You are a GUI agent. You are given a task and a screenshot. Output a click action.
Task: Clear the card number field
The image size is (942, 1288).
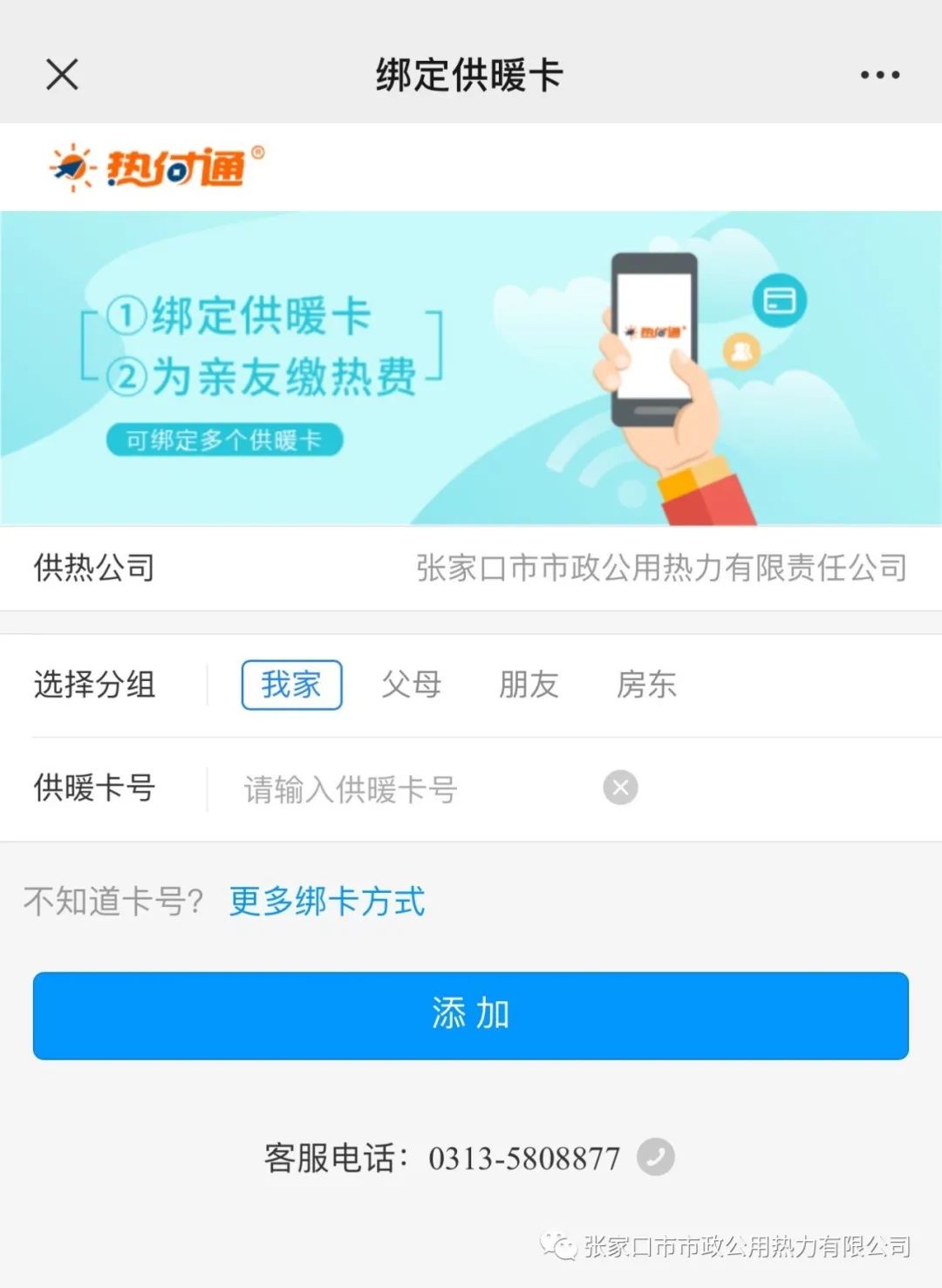pyautogui.click(x=620, y=787)
